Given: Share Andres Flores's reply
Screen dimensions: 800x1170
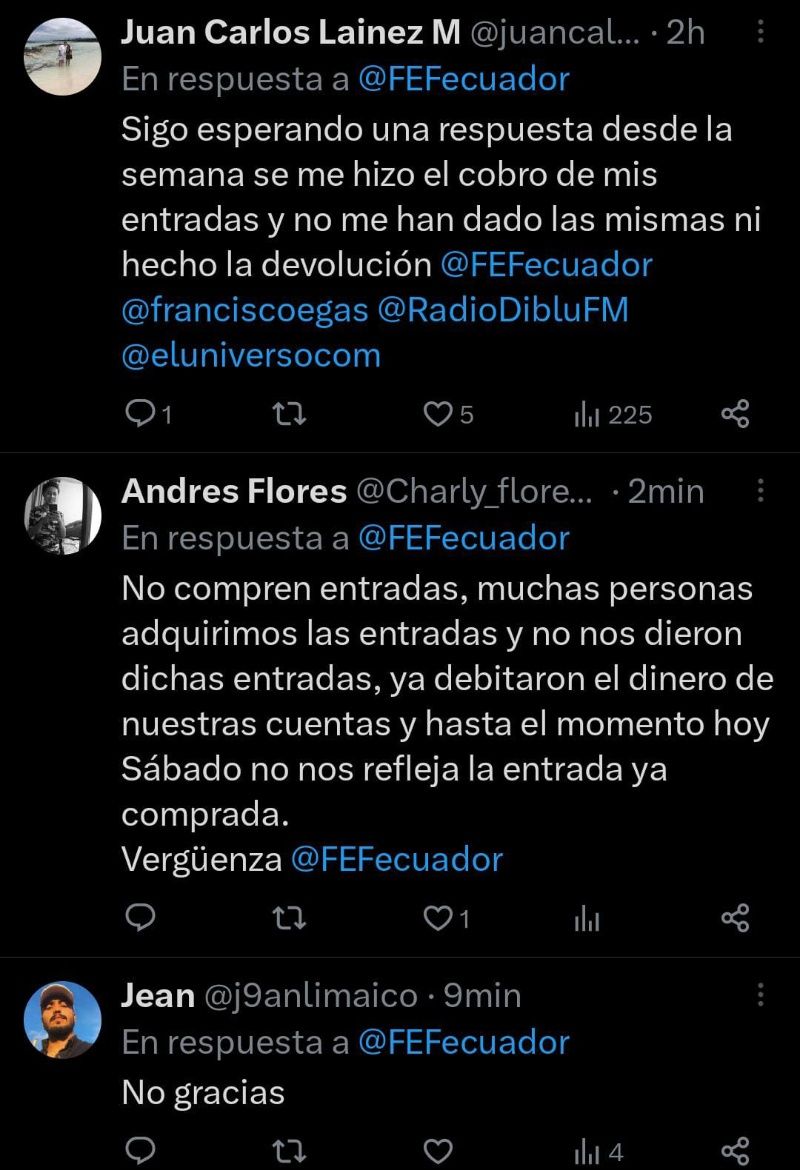Looking at the screenshot, I should [735, 918].
